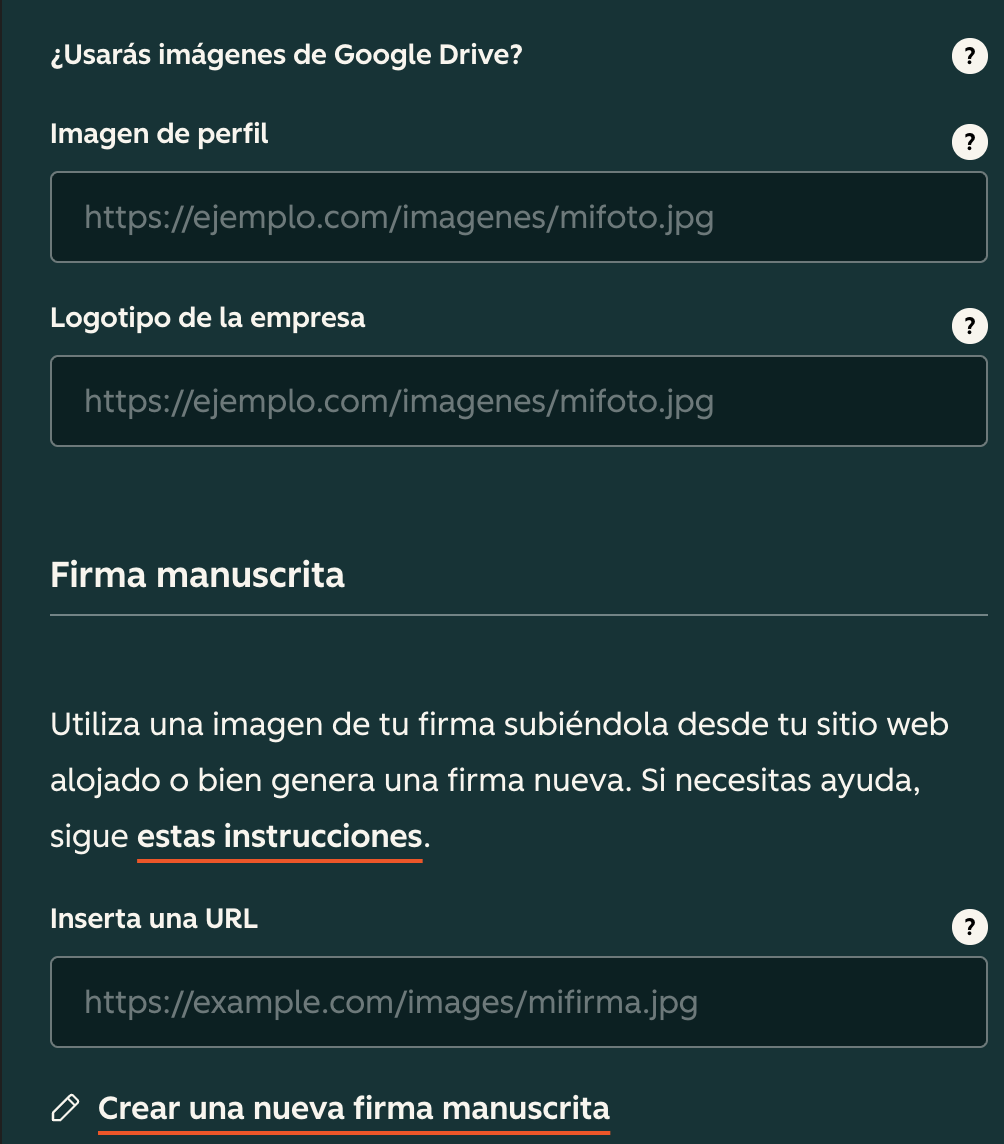
Task: Open the 'estas instrucciones' link
Action: tap(280, 836)
